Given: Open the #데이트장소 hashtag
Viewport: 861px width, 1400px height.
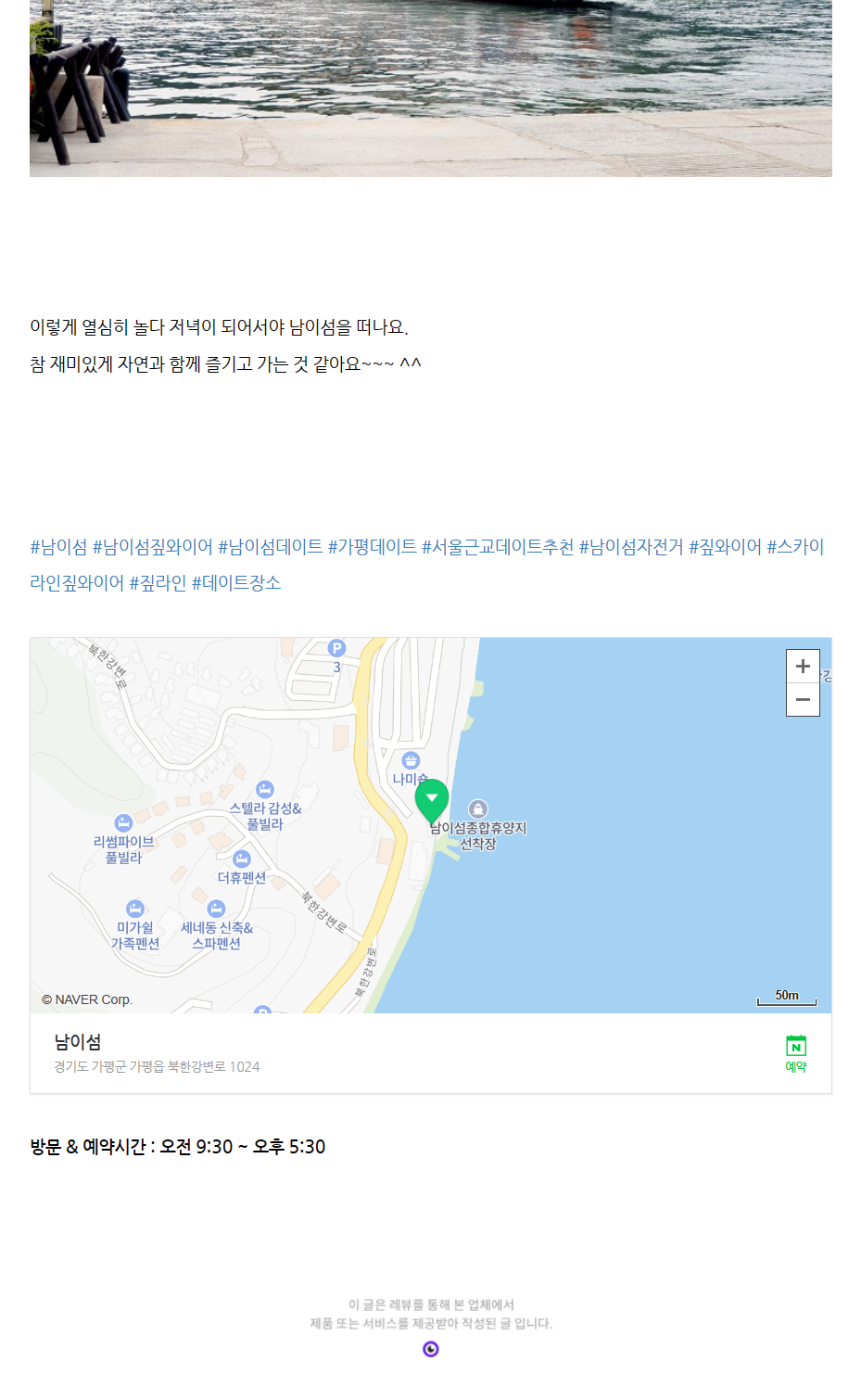Looking at the screenshot, I should click(235, 583).
